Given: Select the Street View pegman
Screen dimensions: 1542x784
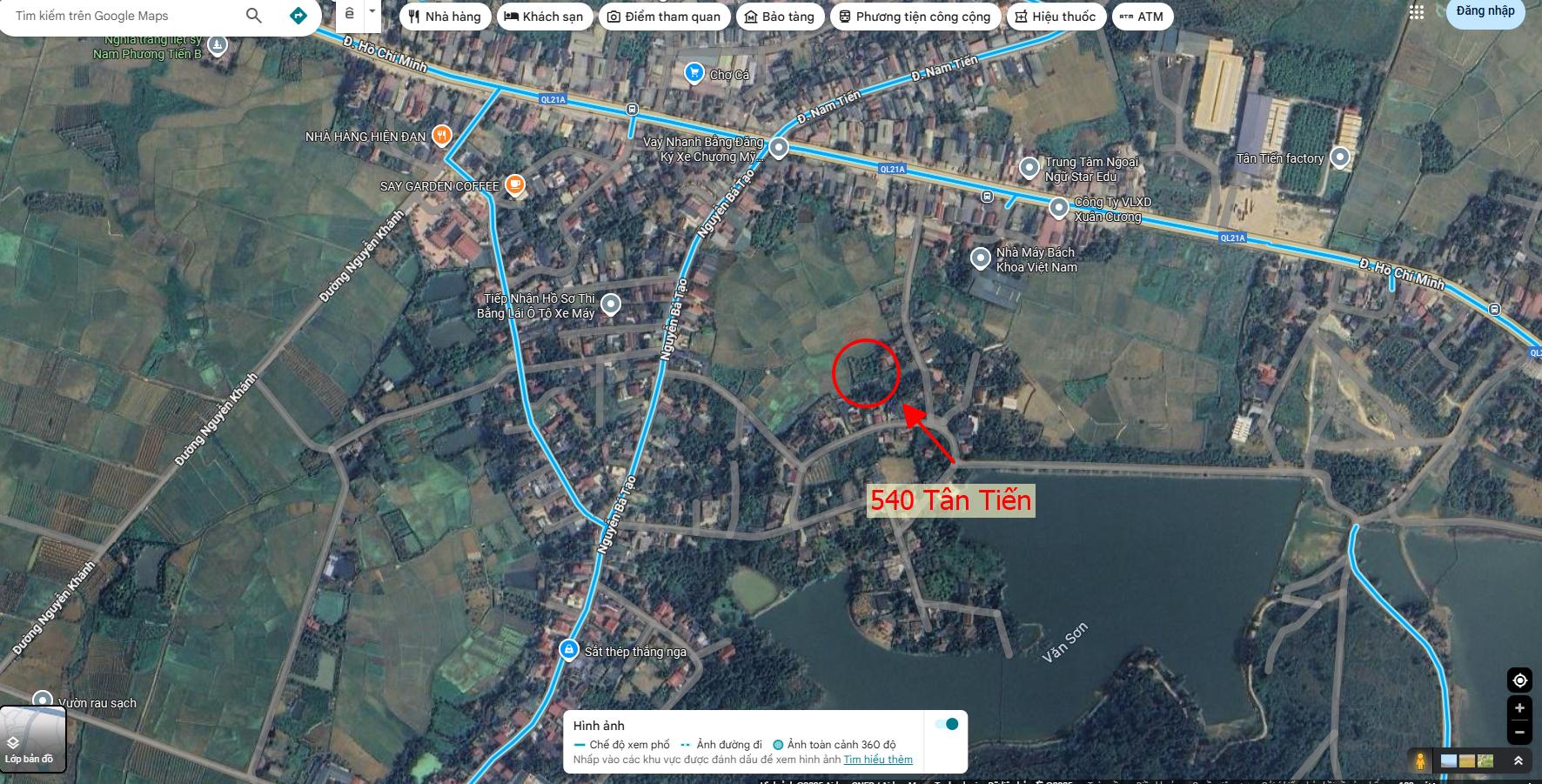Looking at the screenshot, I should tap(1420, 761).
